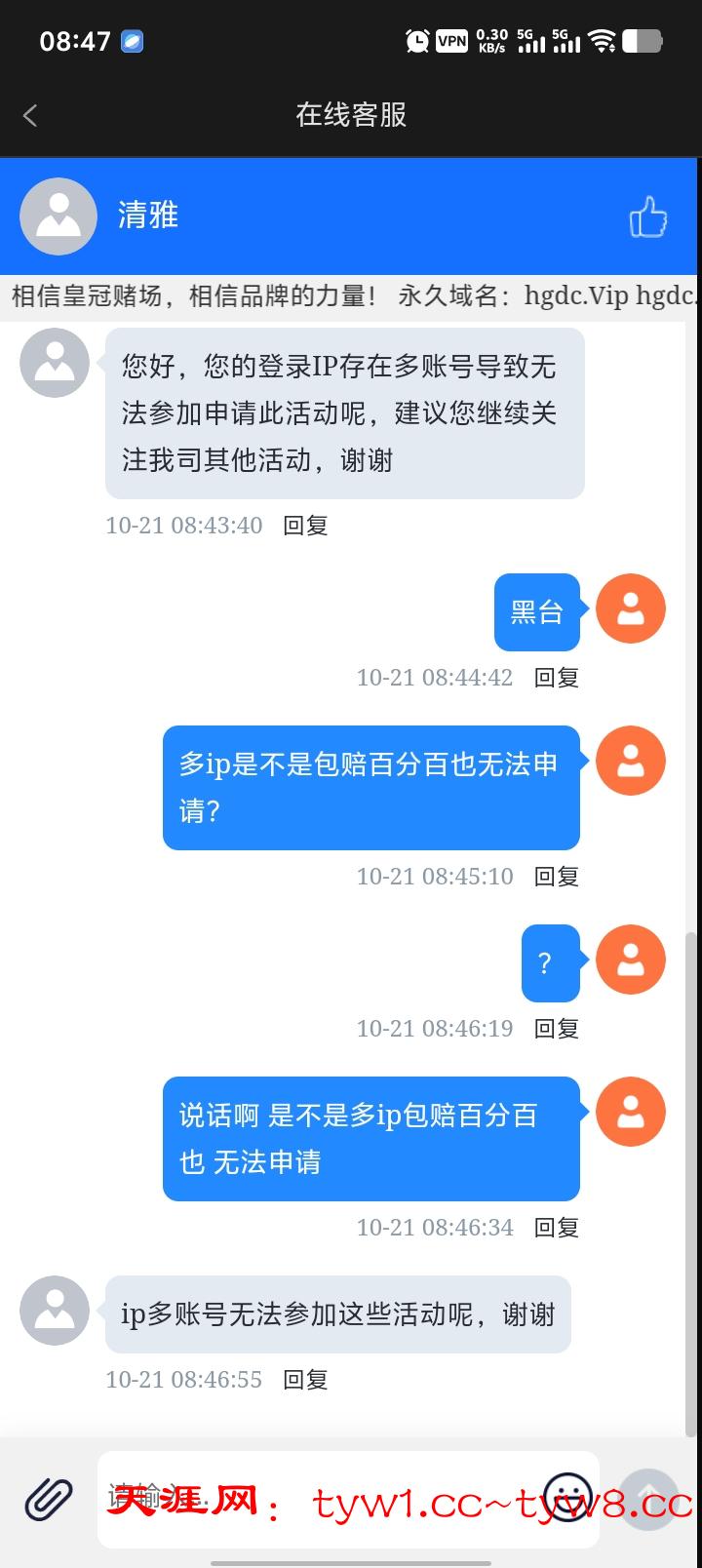Reply to the 08:46:55 agent message

[x=305, y=1380]
